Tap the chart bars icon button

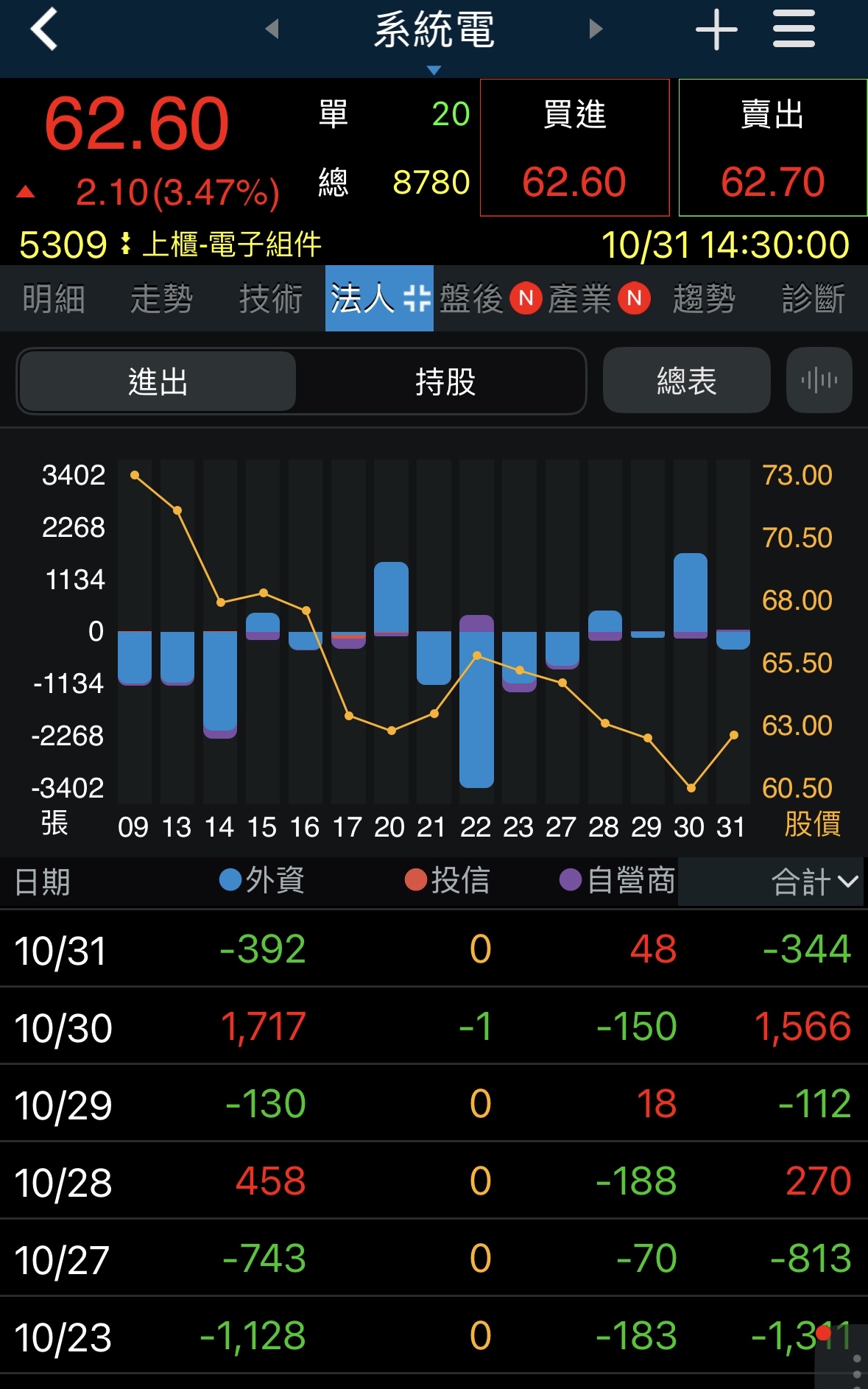[x=819, y=381]
